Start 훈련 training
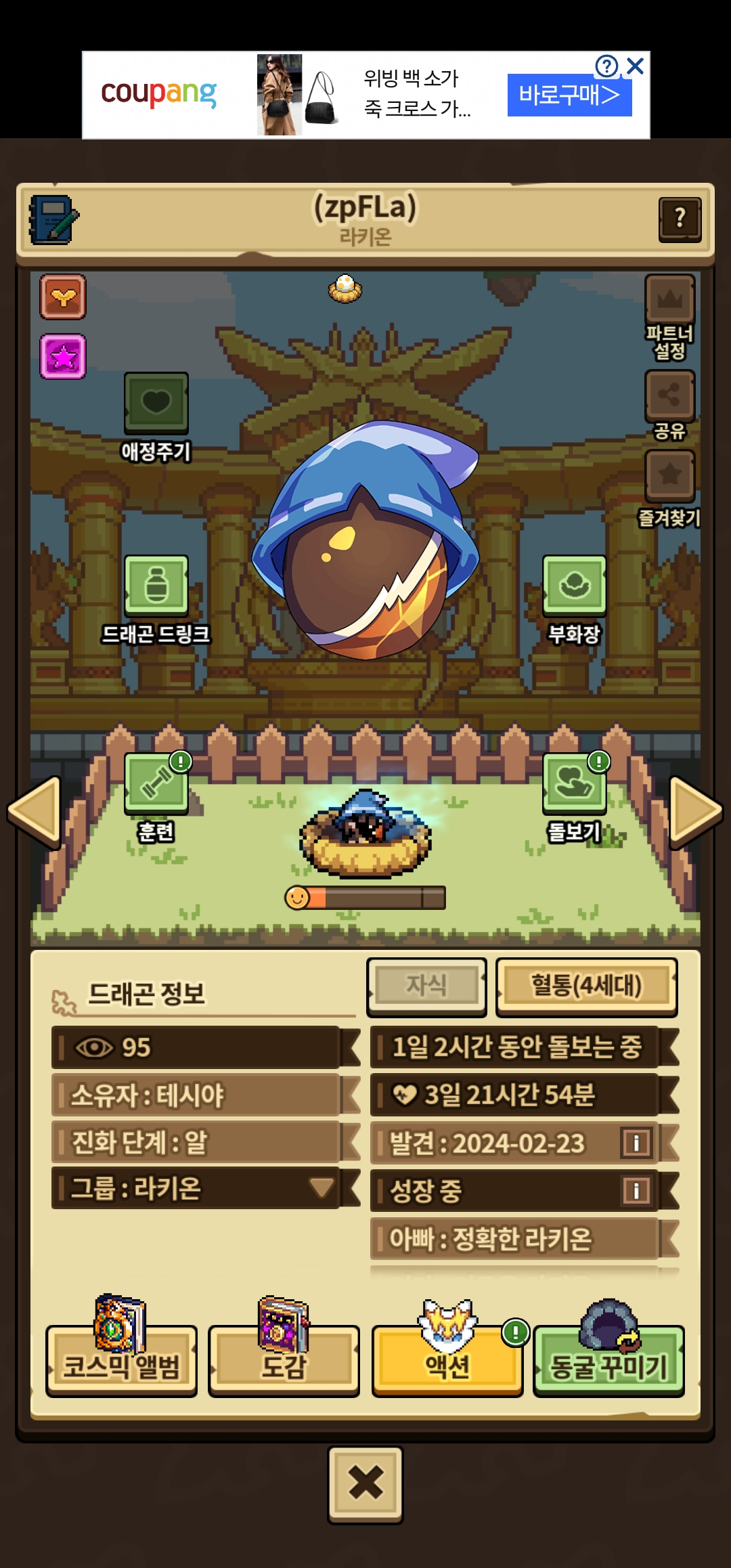This screenshot has height=1568, width=731. pyautogui.click(x=156, y=784)
